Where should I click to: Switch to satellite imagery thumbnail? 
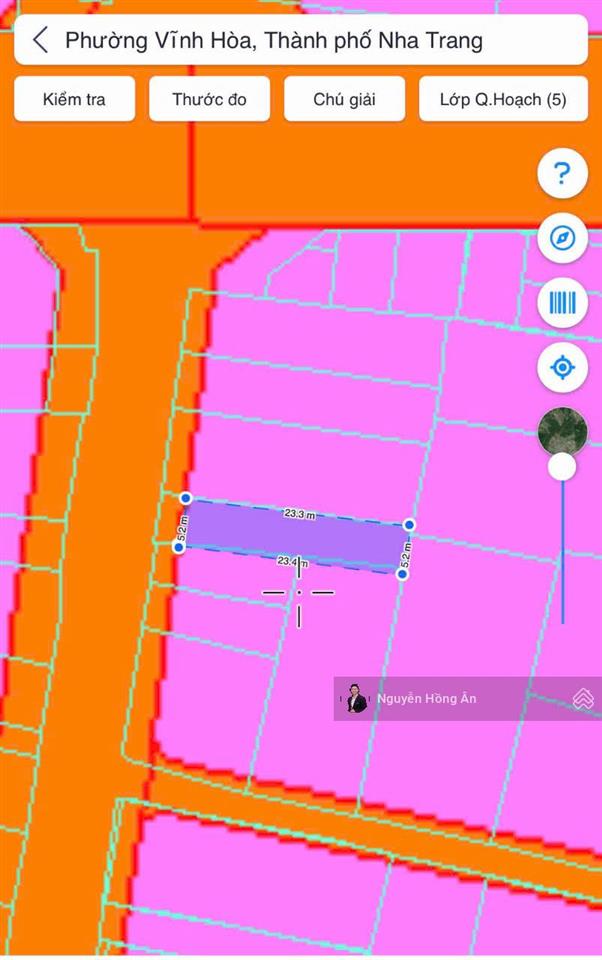(x=562, y=430)
